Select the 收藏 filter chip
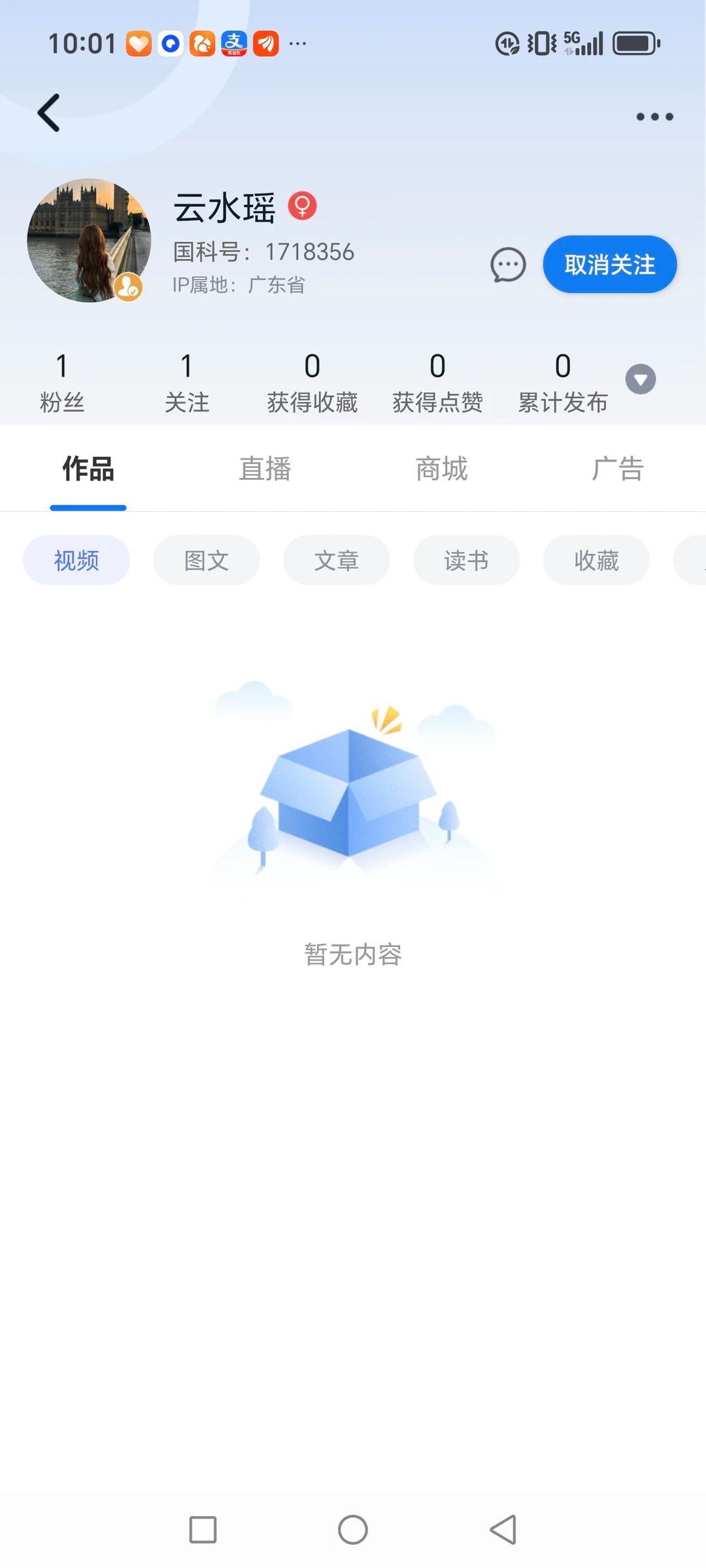The height and width of the screenshot is (1568, 706). point(596,560)
